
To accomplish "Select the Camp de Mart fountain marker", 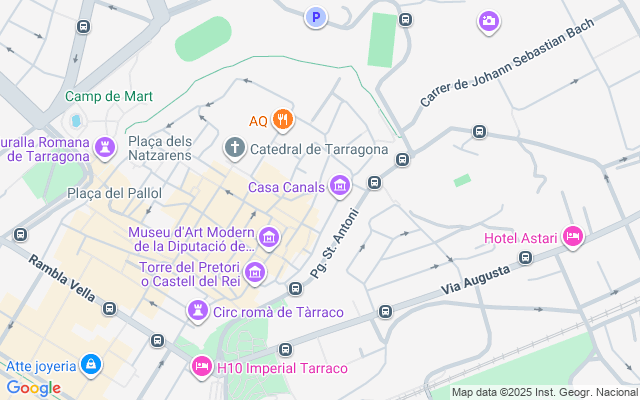I will click(x=76, y=121).
